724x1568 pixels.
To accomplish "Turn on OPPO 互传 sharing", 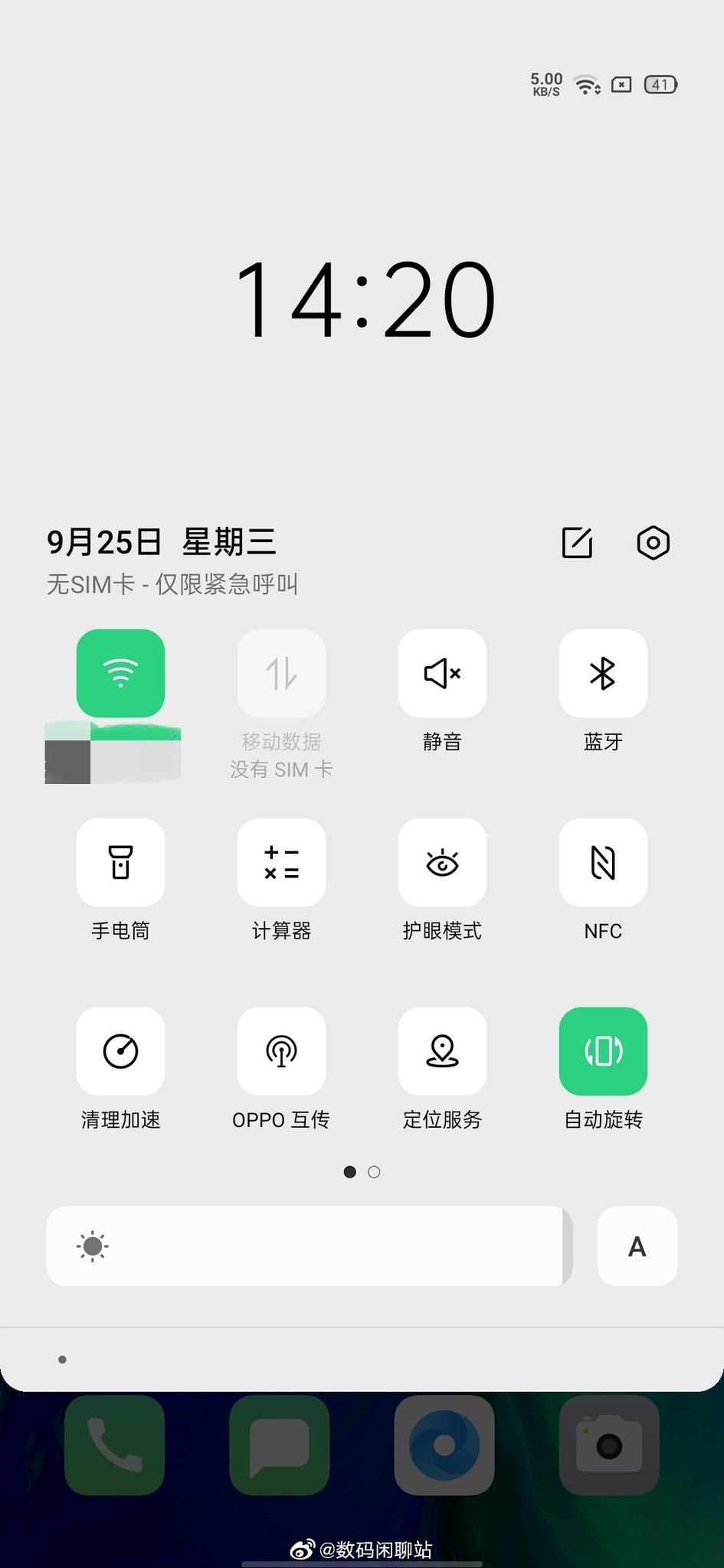I will [281, 1050].
